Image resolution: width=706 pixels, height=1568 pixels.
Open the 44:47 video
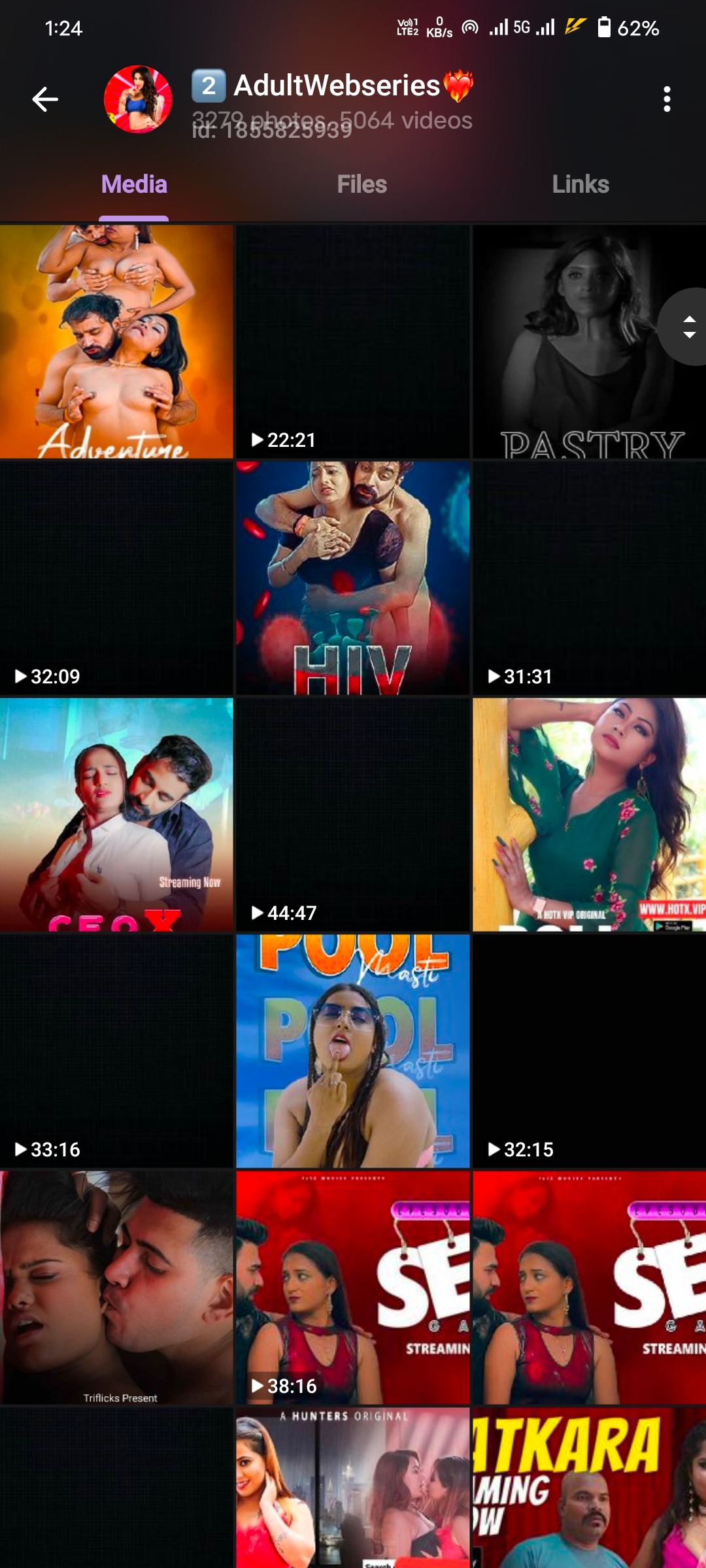[352, 815]
